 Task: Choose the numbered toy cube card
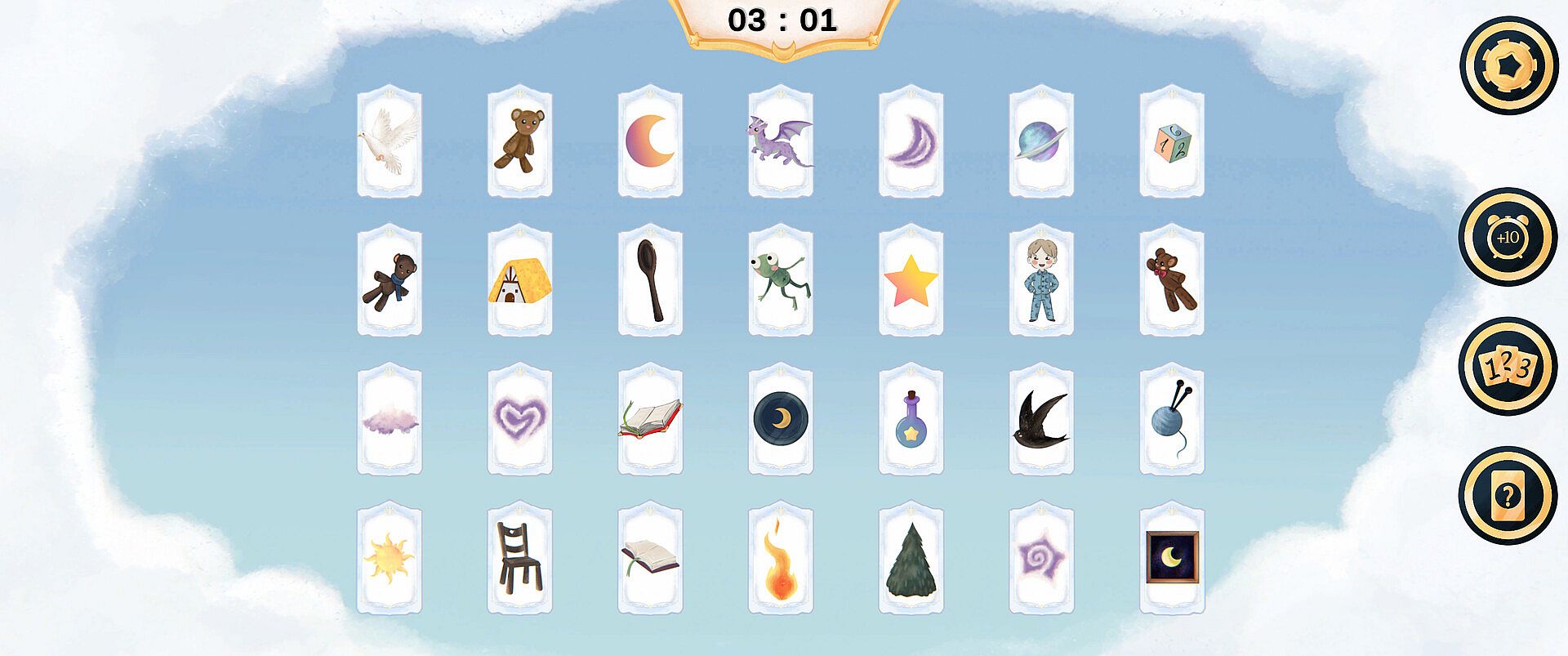1171,141
